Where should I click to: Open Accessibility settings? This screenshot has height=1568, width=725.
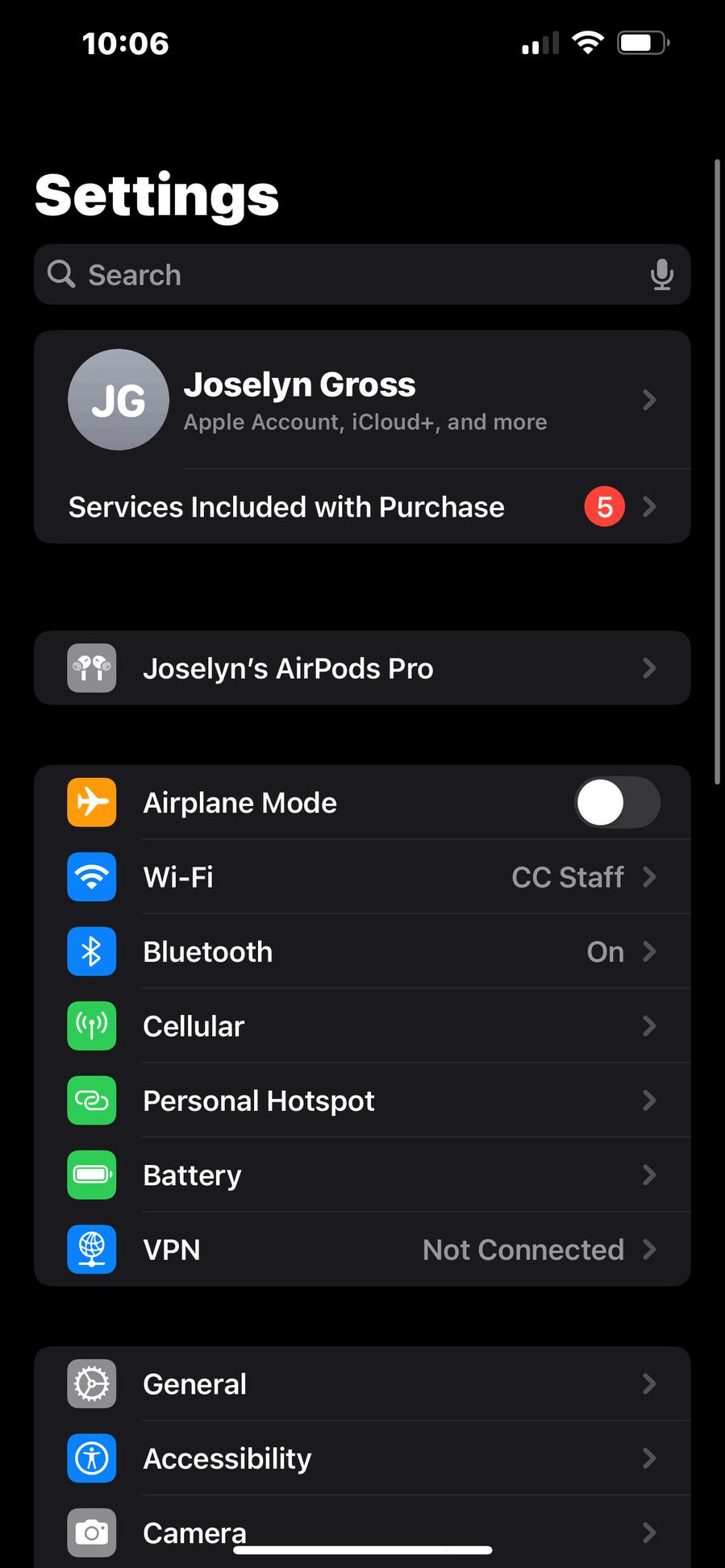point(363,1458)
